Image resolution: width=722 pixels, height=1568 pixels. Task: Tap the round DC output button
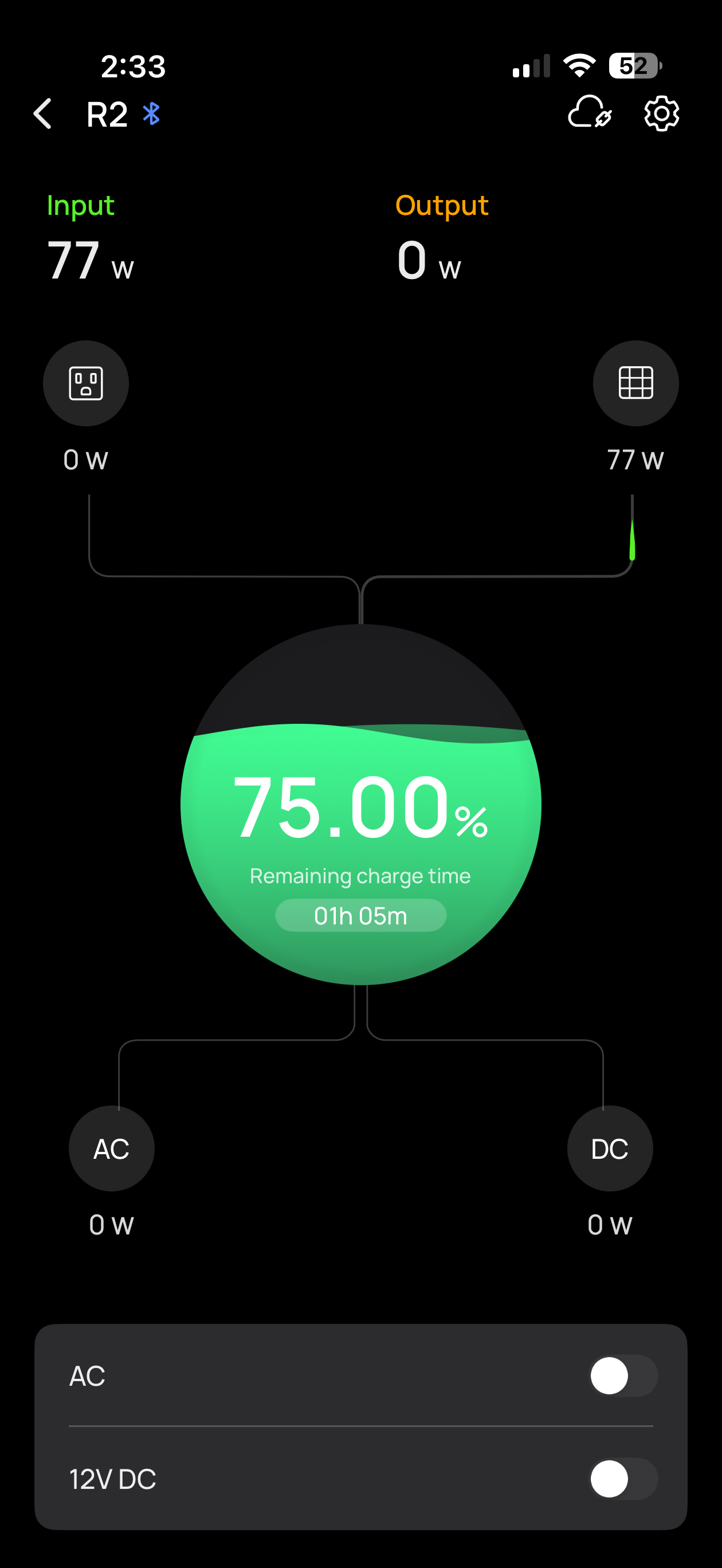(610, 1148)
